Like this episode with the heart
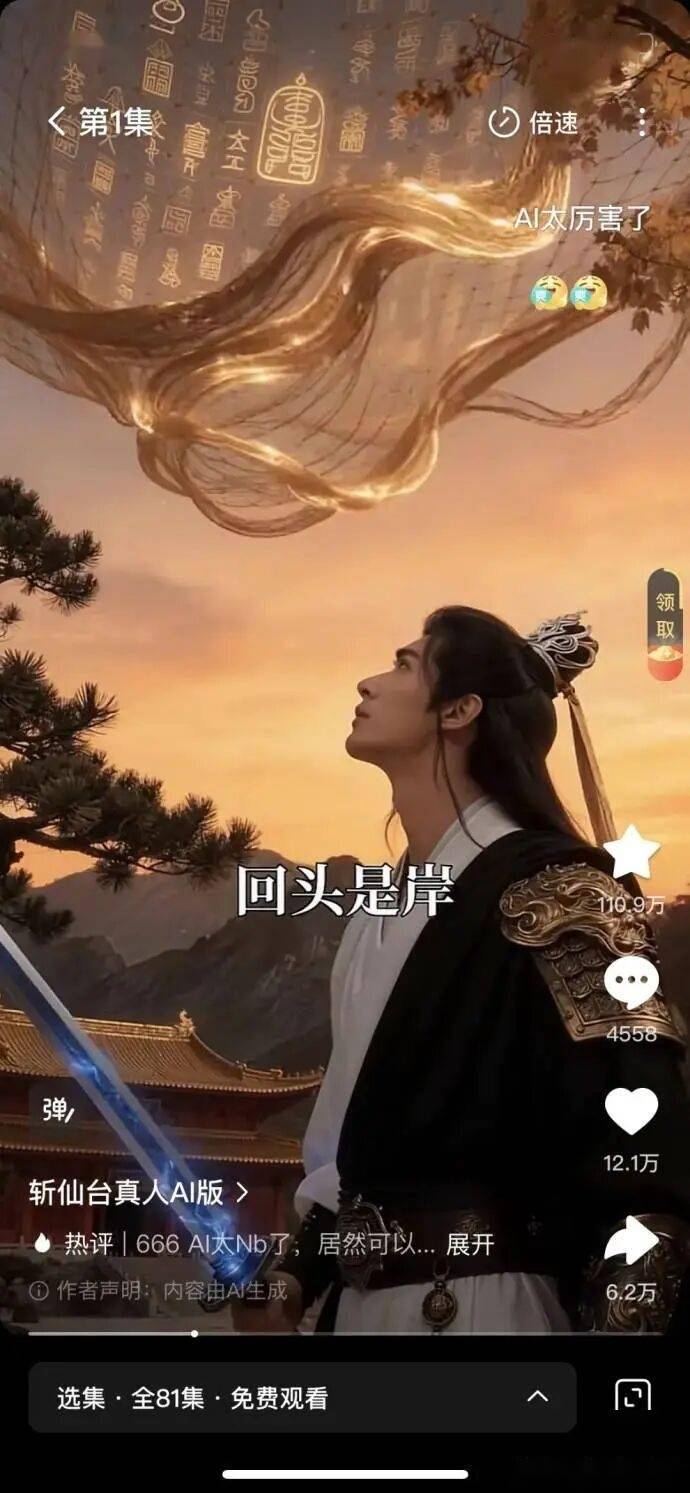The image size is (690, 1493). 632,1112
